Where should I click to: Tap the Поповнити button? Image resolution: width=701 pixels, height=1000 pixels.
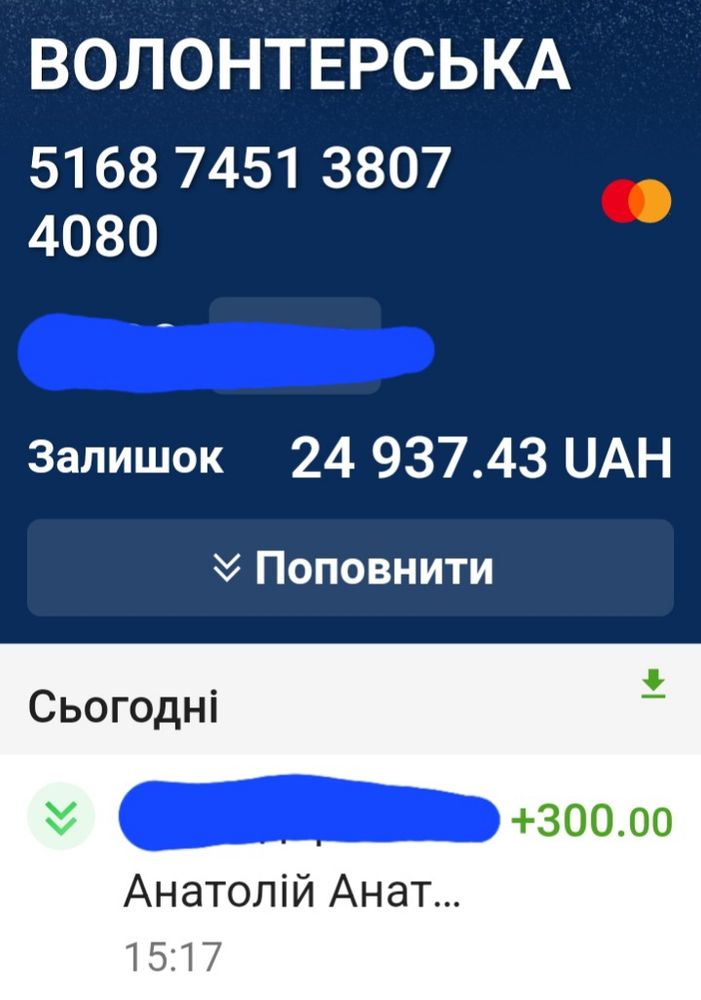350,568
